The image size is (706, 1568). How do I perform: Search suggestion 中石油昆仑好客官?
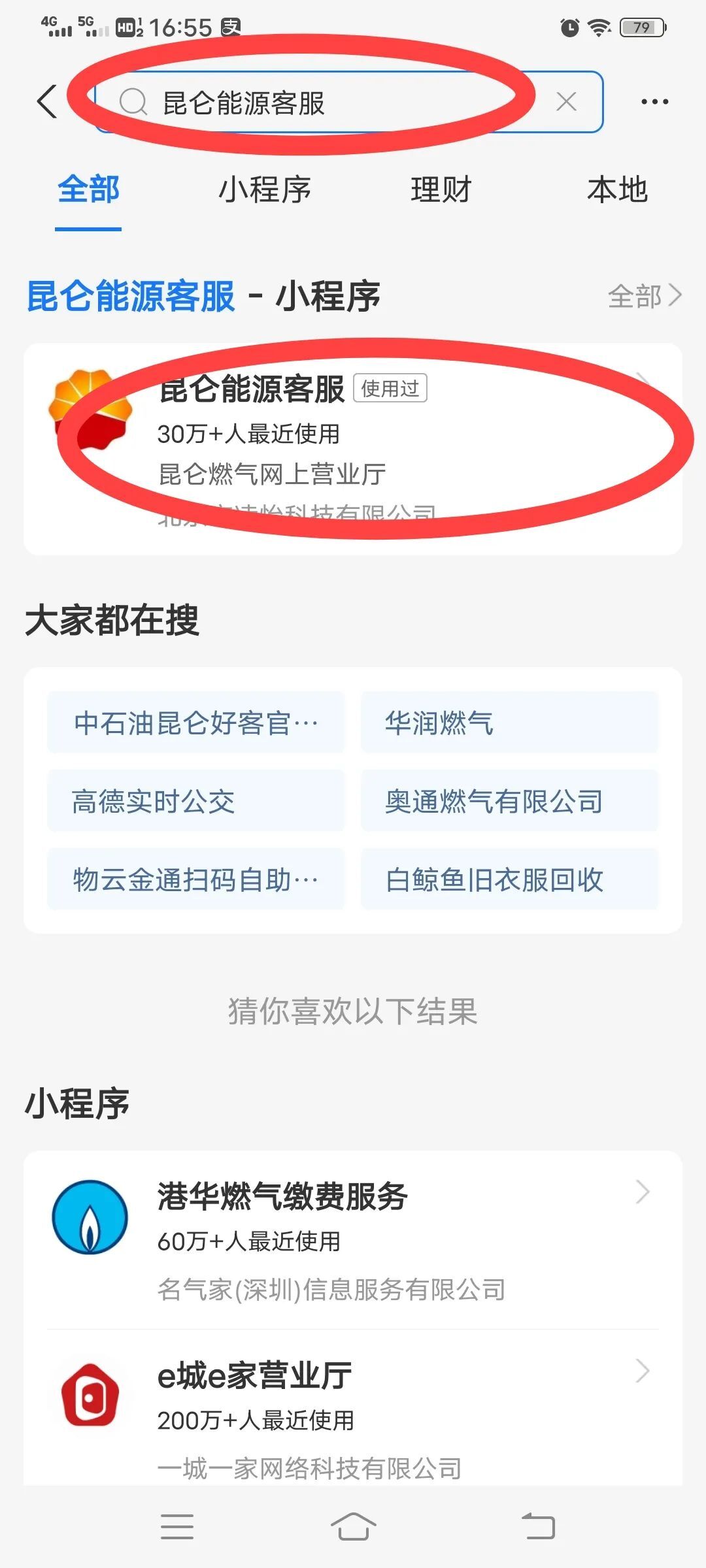click(x=195, y=723)
